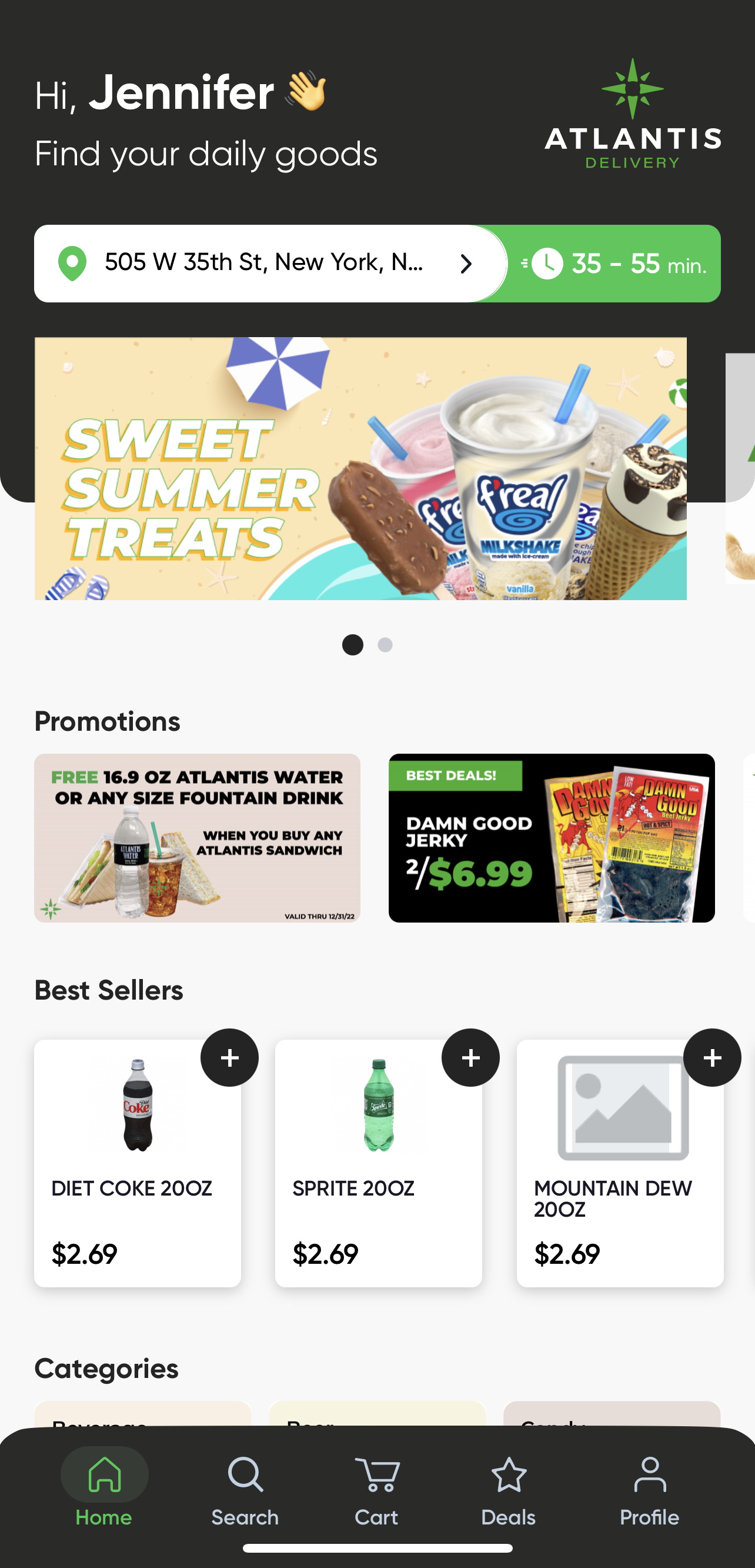Image resolution: width=755 pixels, height=1568 pixels.
Task: Open the Mountain Dew 20oz product card
Action: (x=620, y=1163)
